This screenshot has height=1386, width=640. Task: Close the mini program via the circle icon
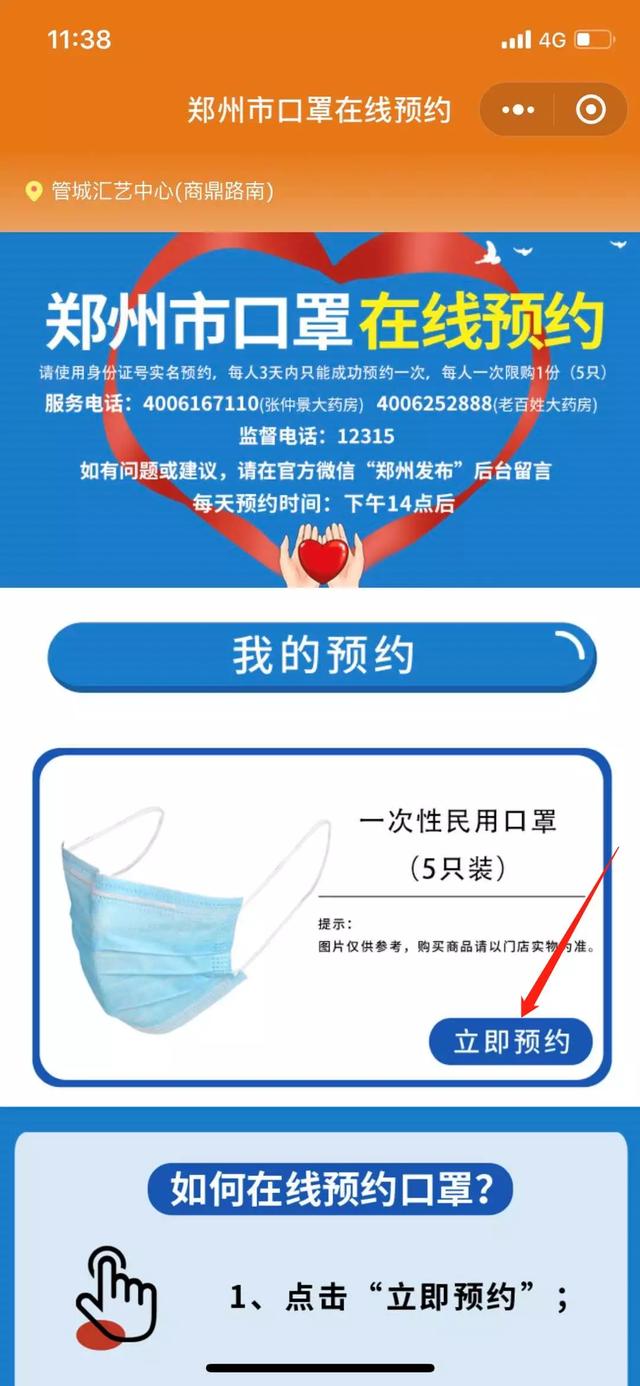click(591, 110)
